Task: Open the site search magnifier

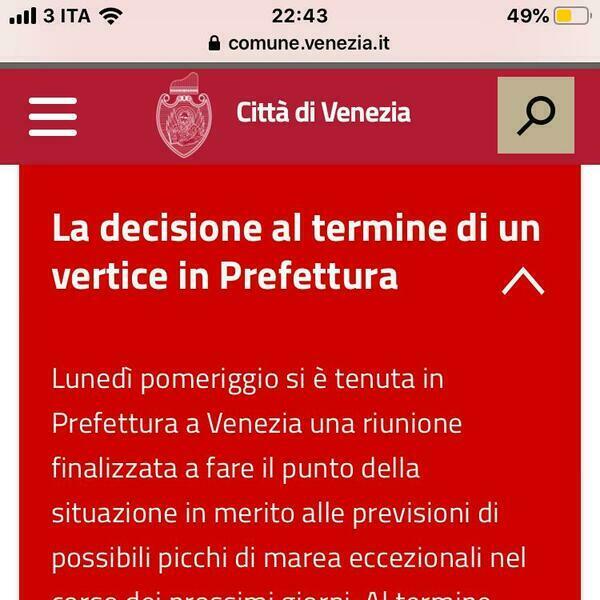Action: (x=535, y=116)
